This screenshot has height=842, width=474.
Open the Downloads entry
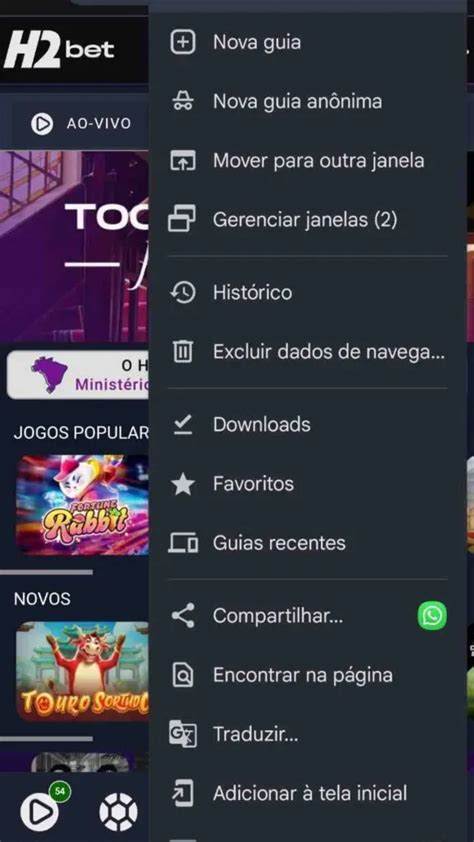pyautogui.click(x=308, y=425)
